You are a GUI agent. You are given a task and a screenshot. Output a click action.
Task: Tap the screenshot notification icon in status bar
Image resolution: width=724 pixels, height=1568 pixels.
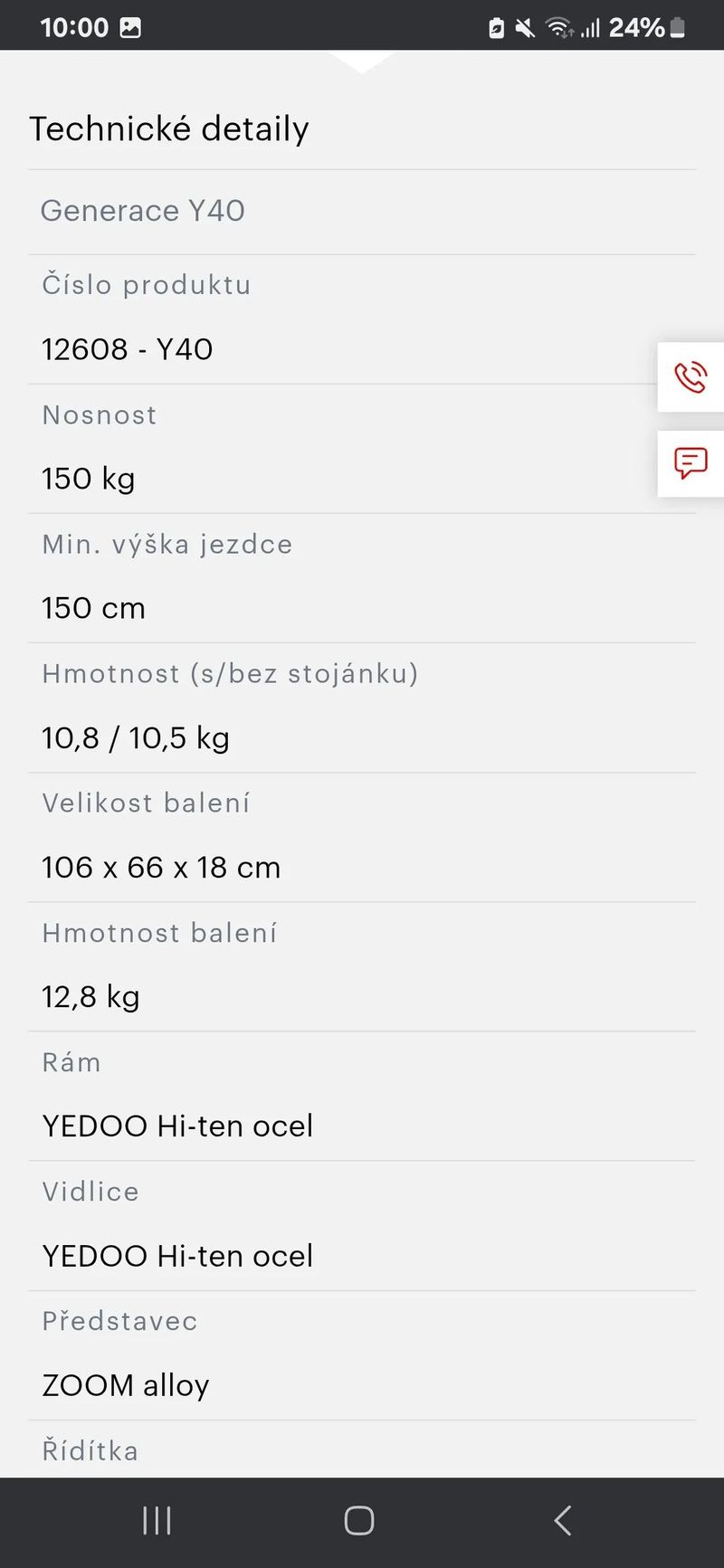[129, 27]
